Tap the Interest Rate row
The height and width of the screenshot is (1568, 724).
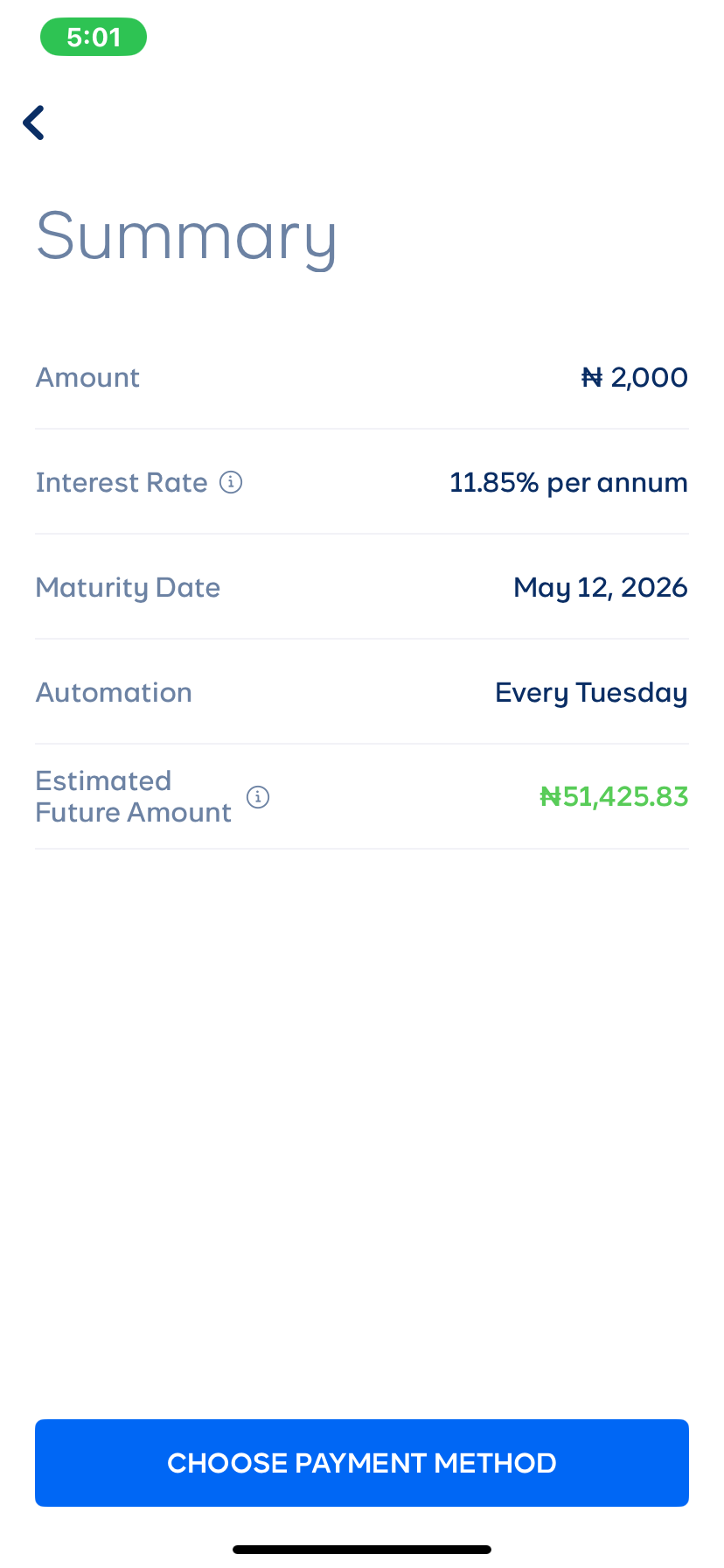coord(362,481)
